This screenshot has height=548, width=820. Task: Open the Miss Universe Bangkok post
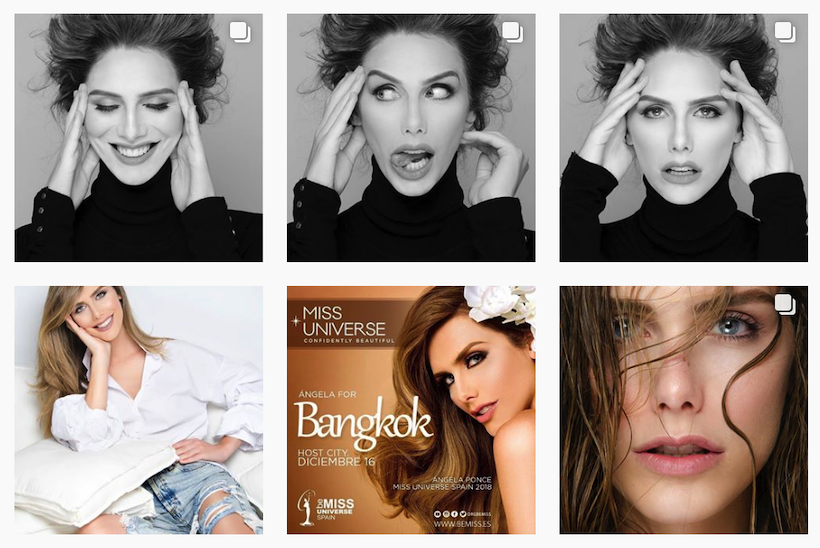coord(411,410)
